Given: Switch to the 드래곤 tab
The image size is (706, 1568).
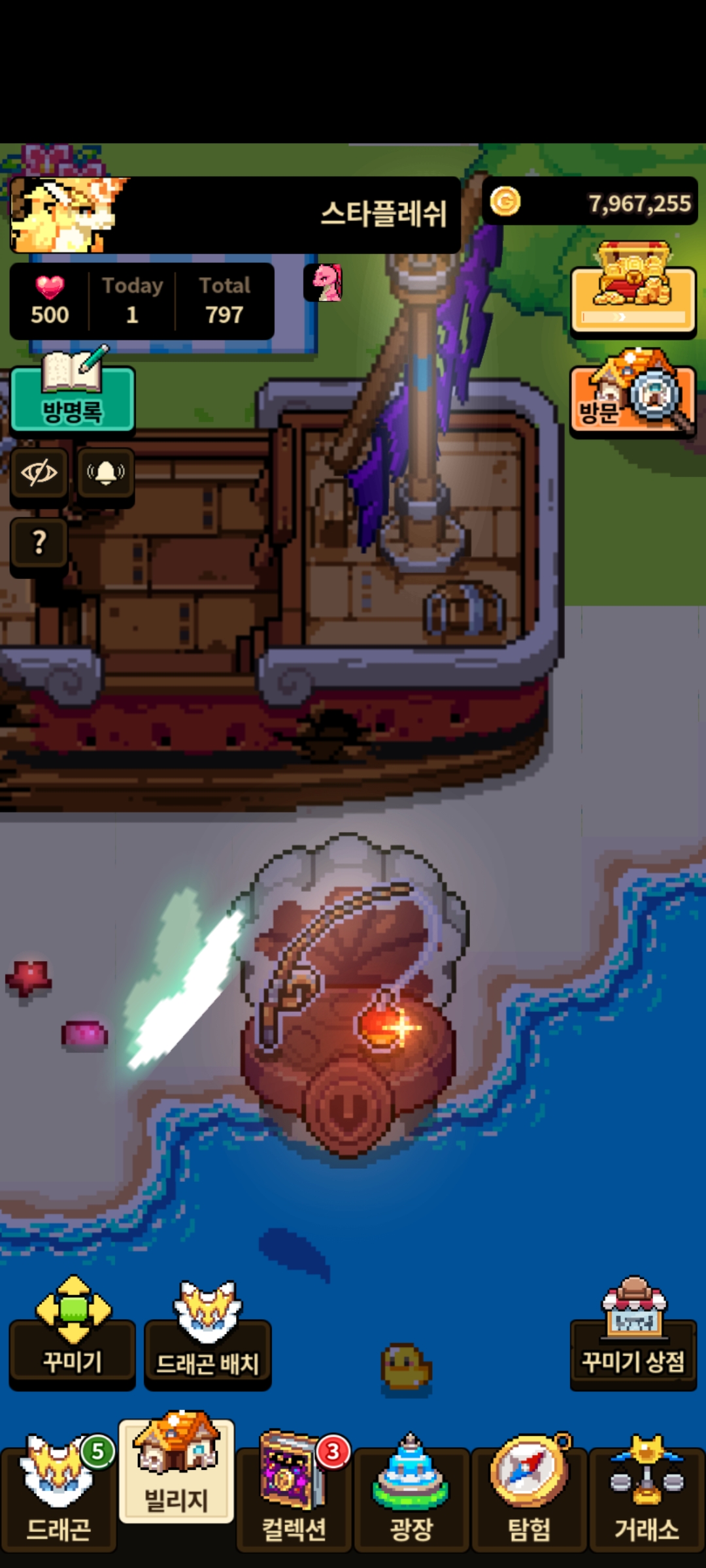Looking at the screenshot, I should (59, 1496).
